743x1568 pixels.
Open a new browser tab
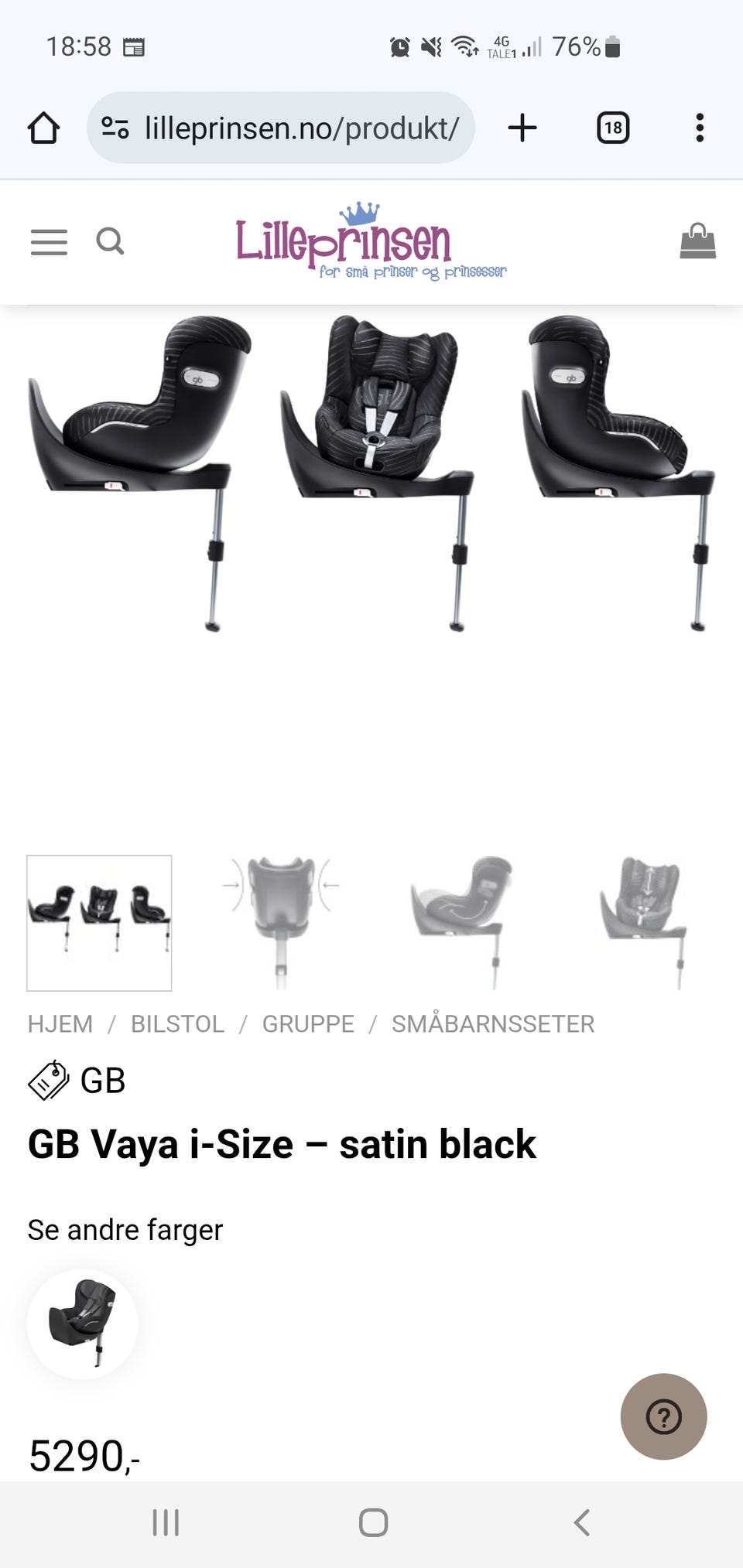coord(522,128)
